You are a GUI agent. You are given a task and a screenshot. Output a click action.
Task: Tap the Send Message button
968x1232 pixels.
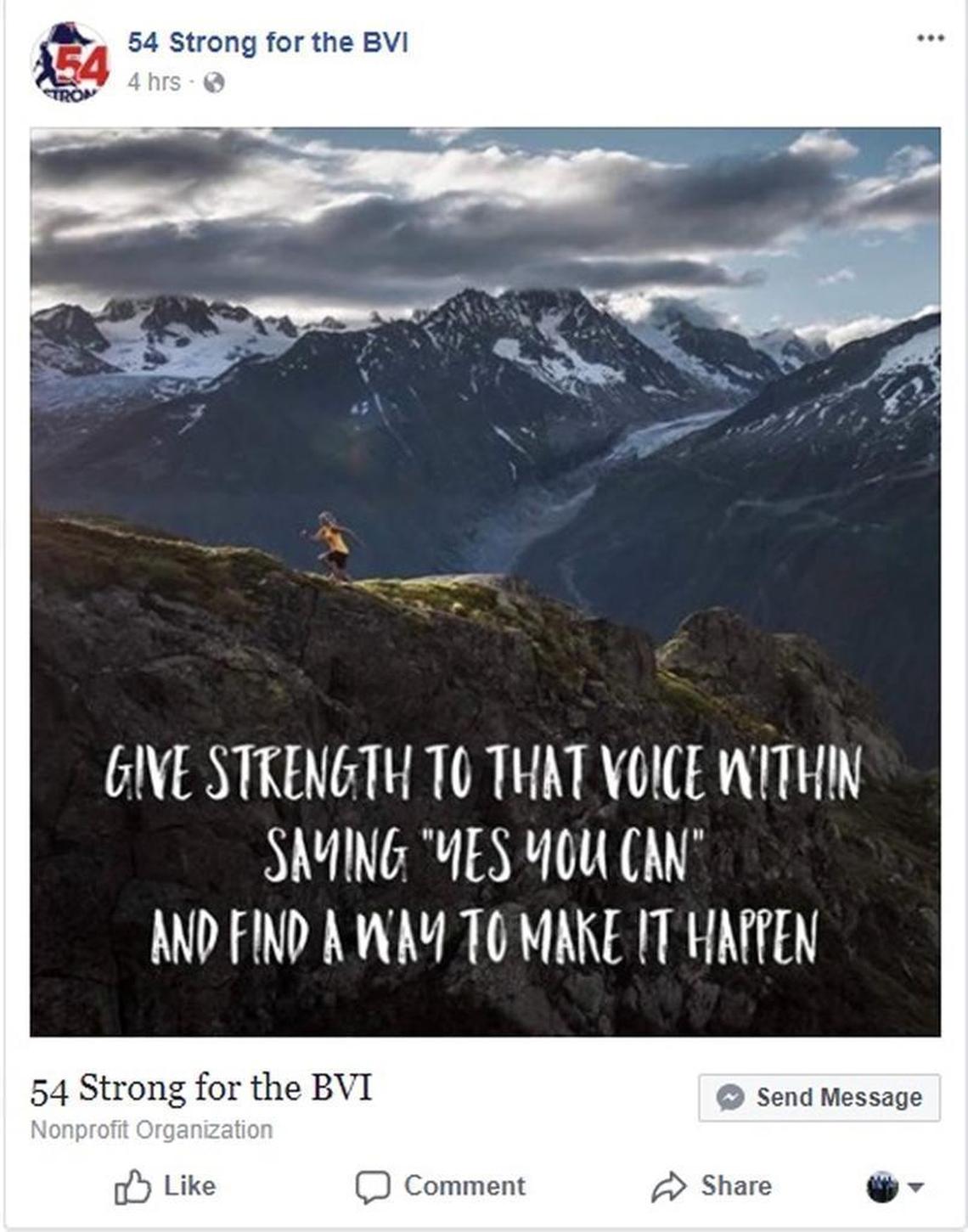coord(819,1097)
